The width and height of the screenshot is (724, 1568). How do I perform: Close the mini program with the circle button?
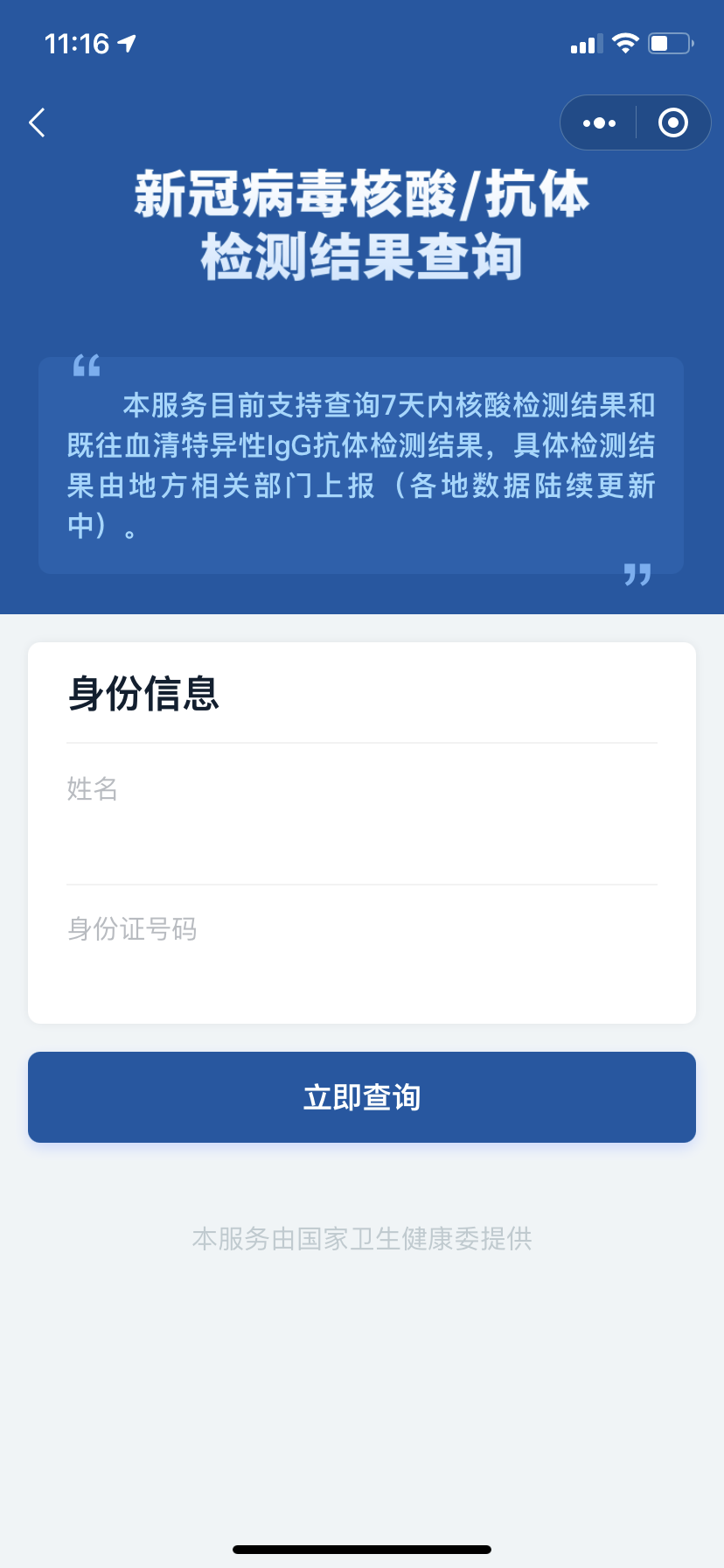point(672,122)
